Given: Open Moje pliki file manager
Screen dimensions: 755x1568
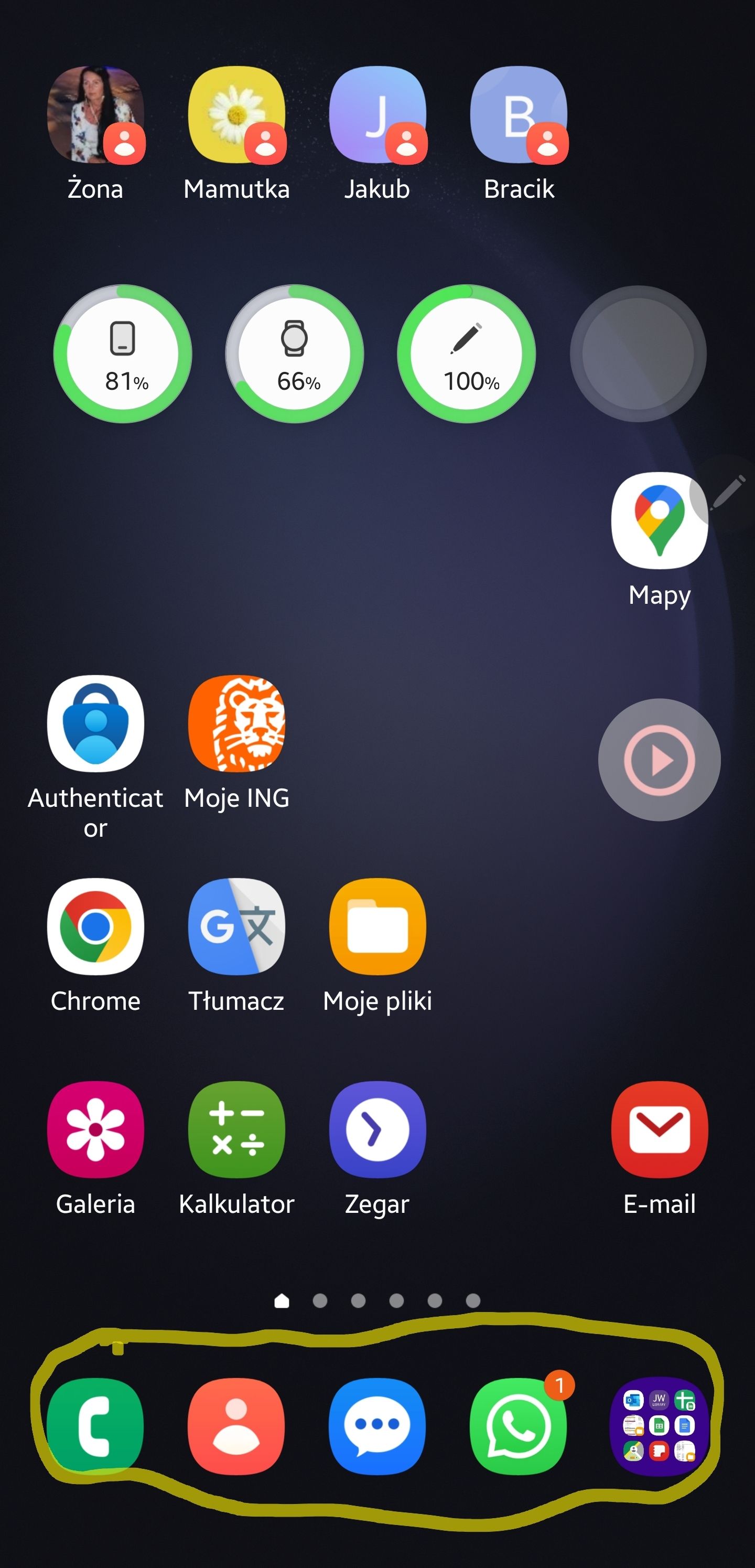Looking at the screenshot, I should [377, 926].
